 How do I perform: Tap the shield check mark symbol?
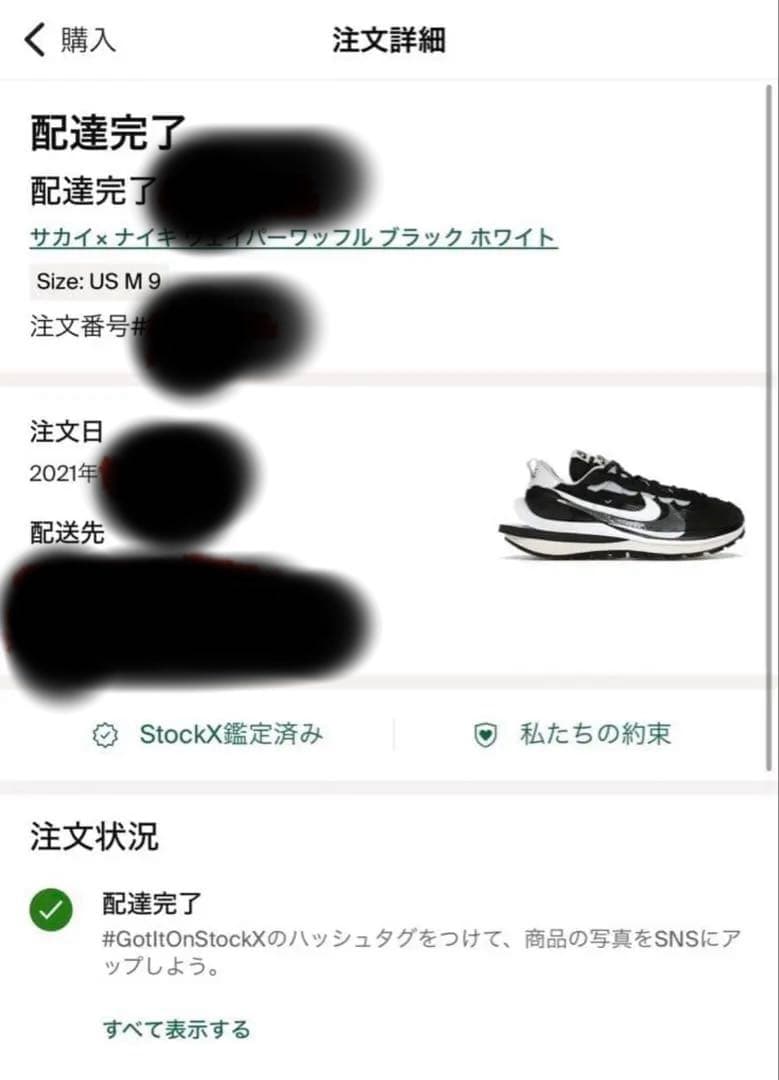(x=486, y=734)
